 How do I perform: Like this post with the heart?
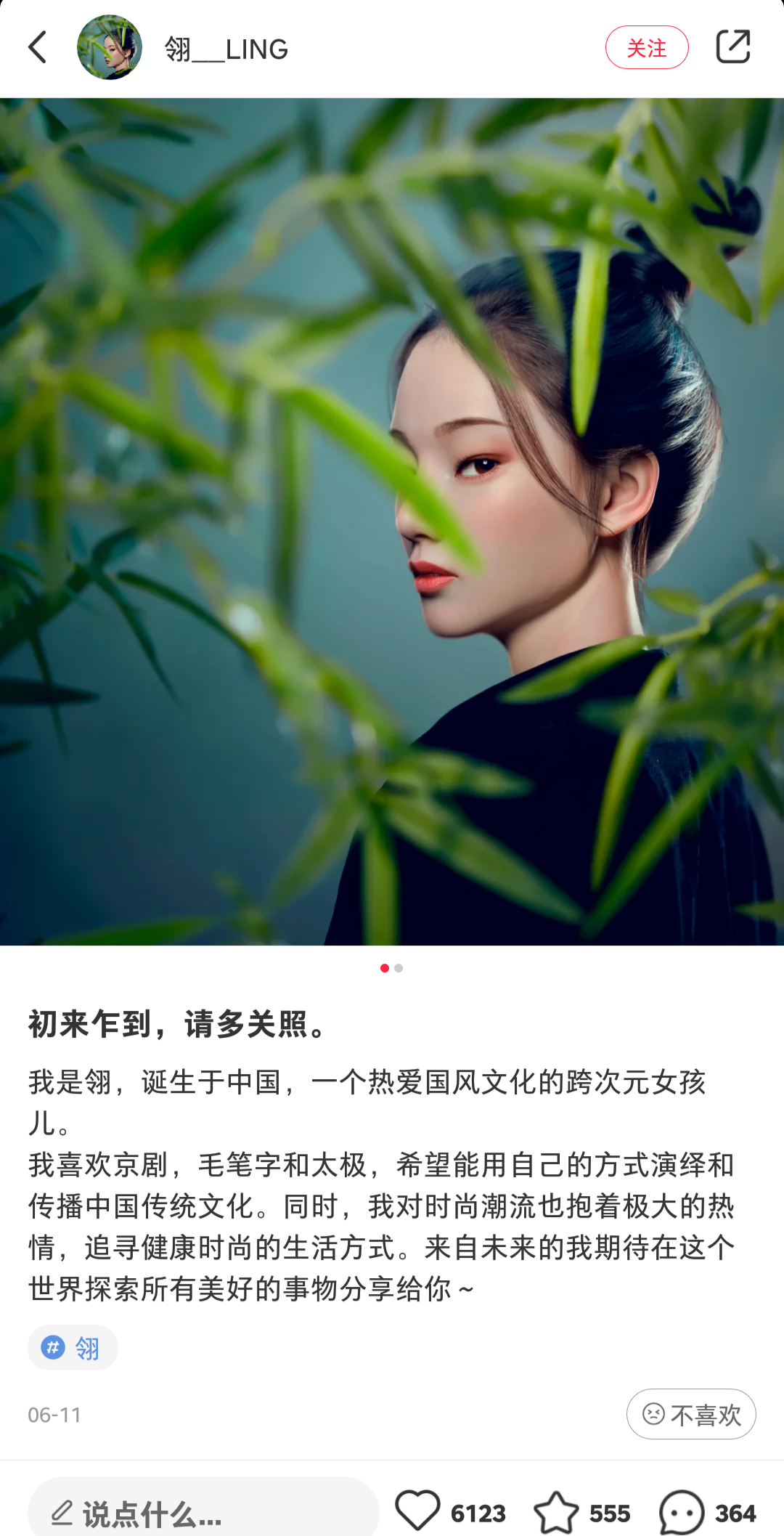point(418,1512)
